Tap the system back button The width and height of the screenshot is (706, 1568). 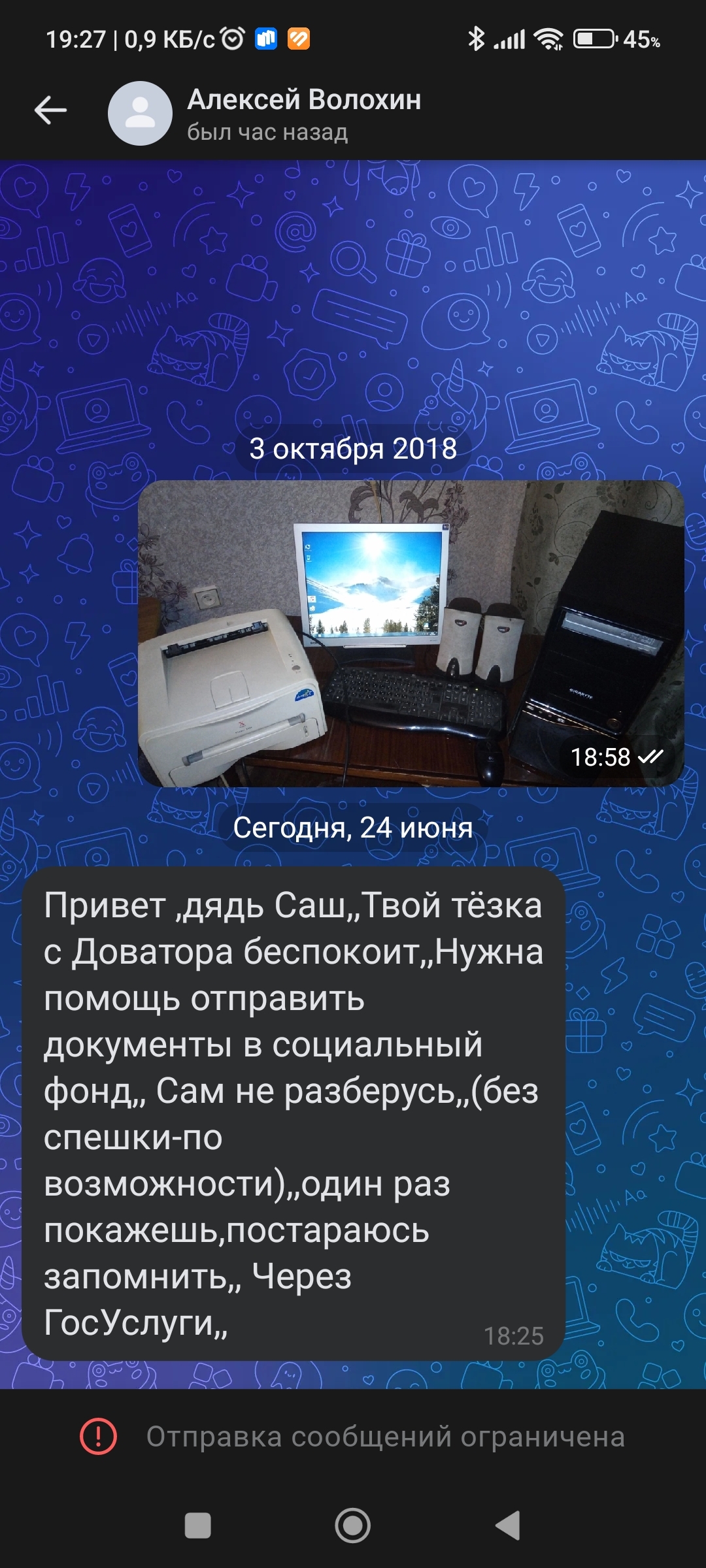(x=508, y=1526)
